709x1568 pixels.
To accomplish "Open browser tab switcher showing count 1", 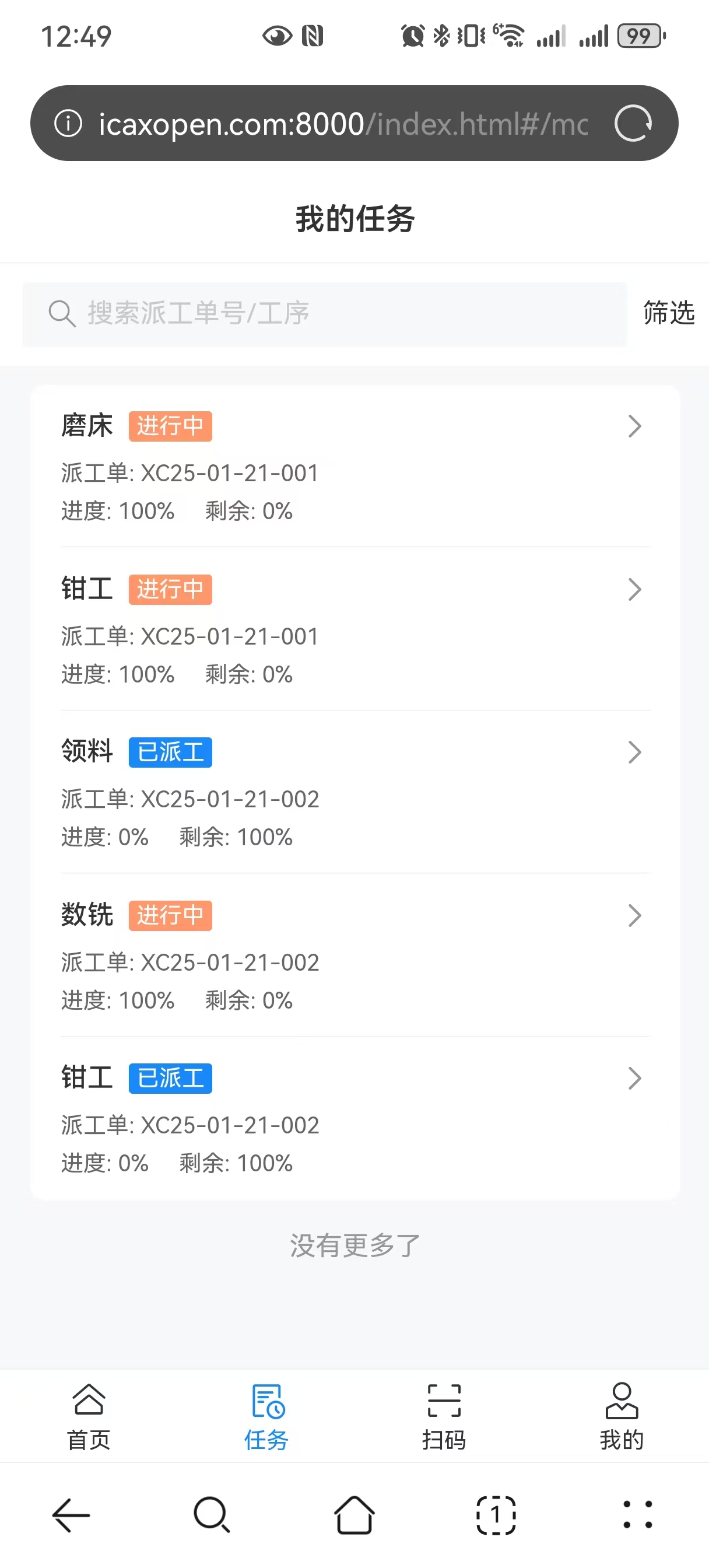I will (x=496, y=1515).
